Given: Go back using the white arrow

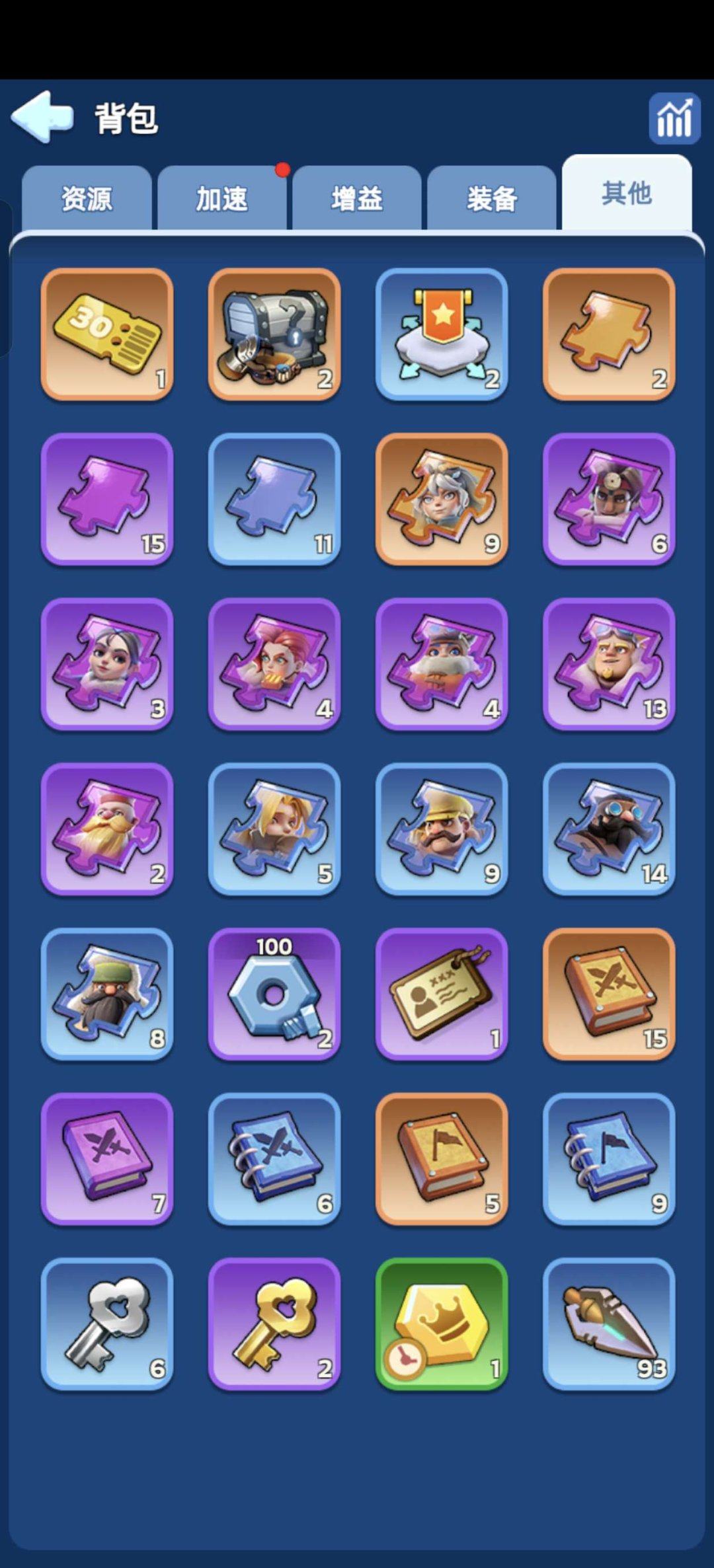Looking at the screenshot, I should tap(42, 117).
